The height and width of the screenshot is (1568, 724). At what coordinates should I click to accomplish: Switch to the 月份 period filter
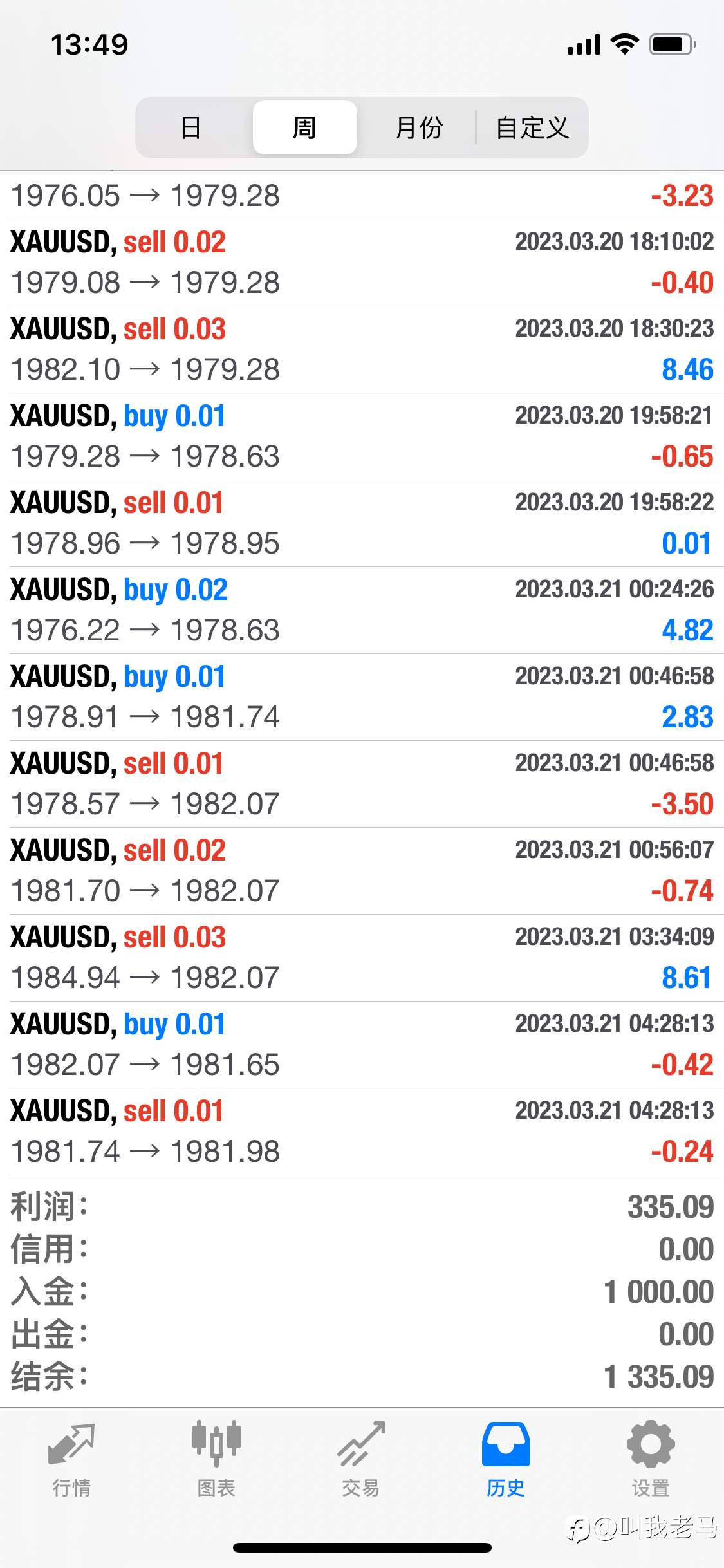click(x=419, y=127)
